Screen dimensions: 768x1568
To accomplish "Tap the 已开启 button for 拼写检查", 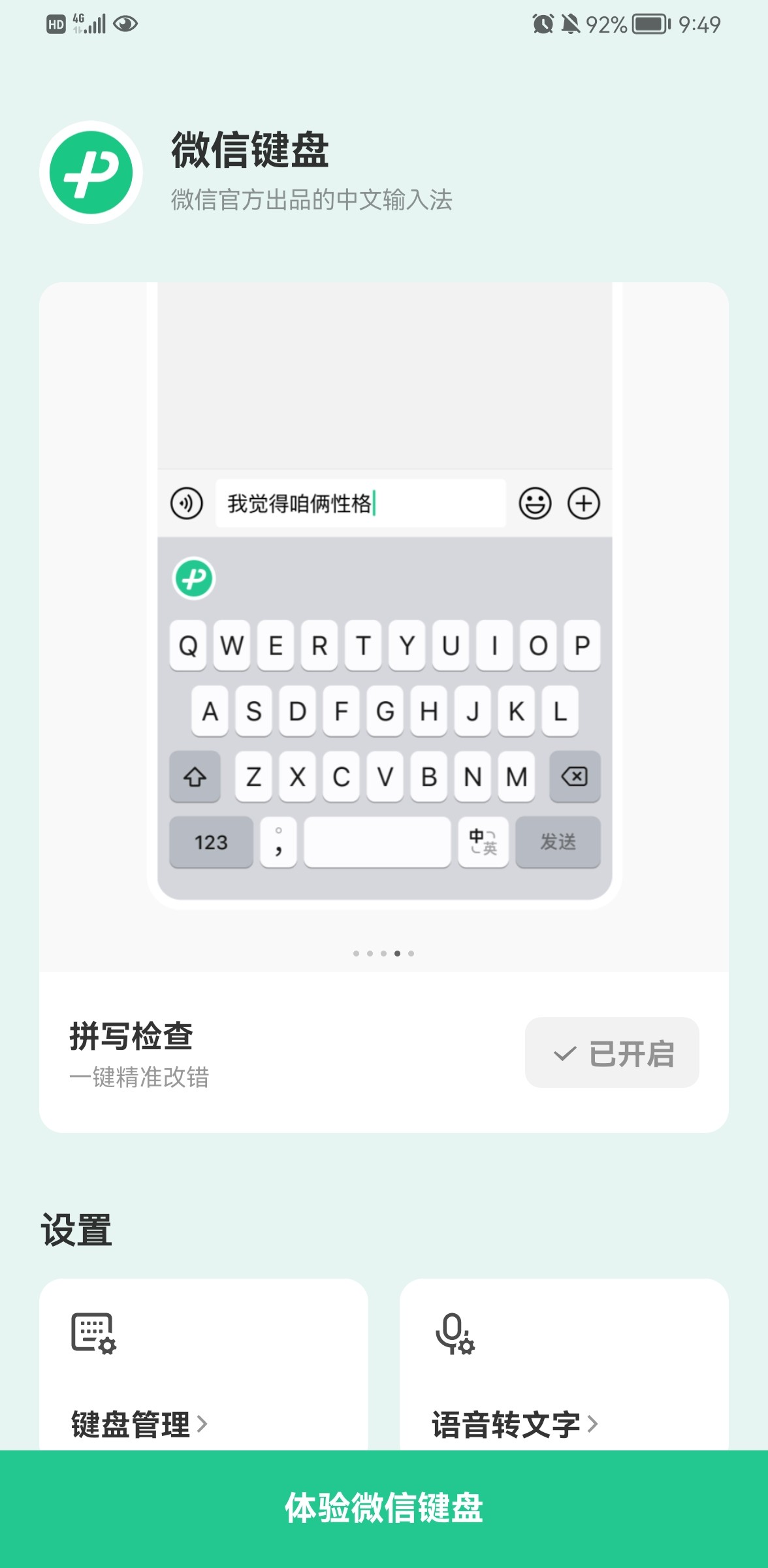I will (612, 1053).
